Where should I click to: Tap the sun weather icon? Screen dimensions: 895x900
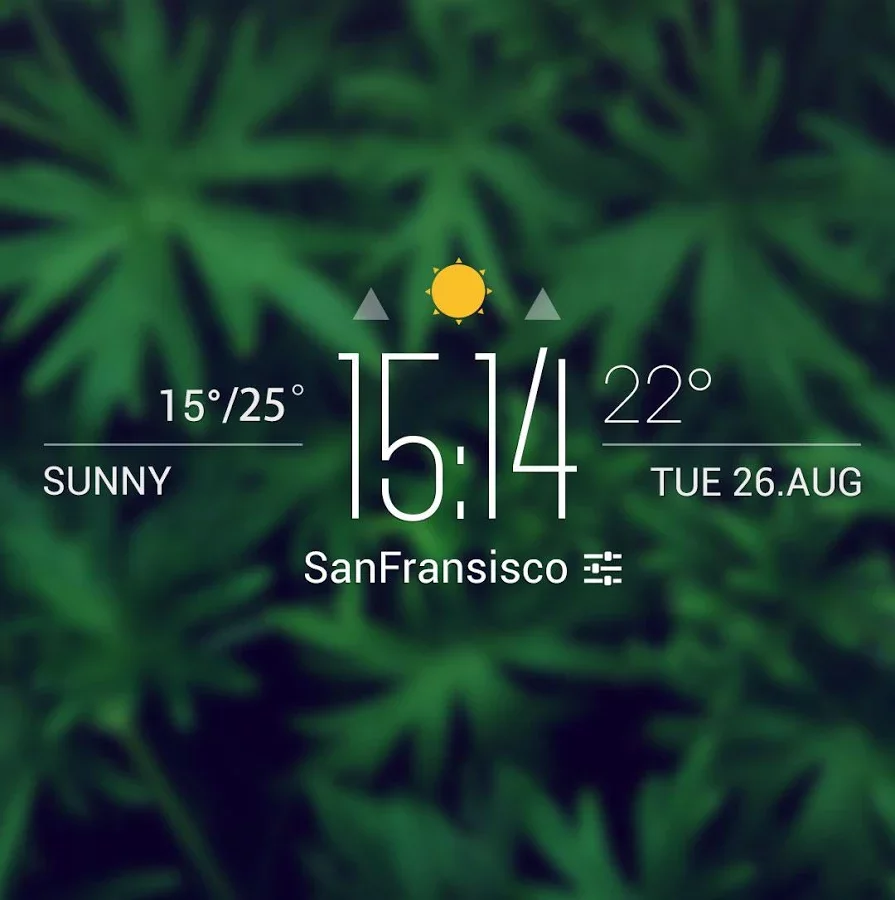point(459,291)
